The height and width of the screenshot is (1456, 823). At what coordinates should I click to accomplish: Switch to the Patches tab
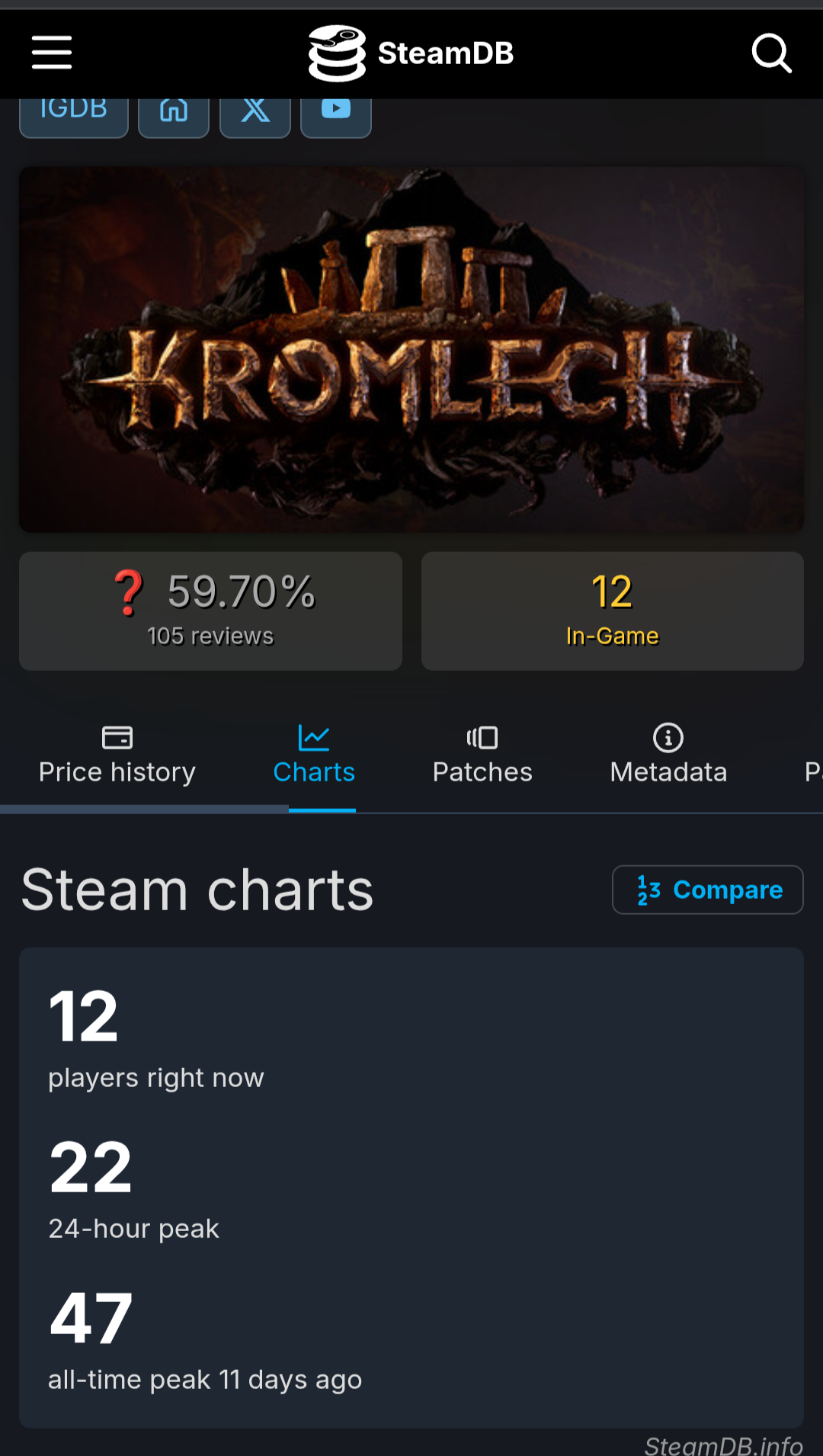pos(482,755)
